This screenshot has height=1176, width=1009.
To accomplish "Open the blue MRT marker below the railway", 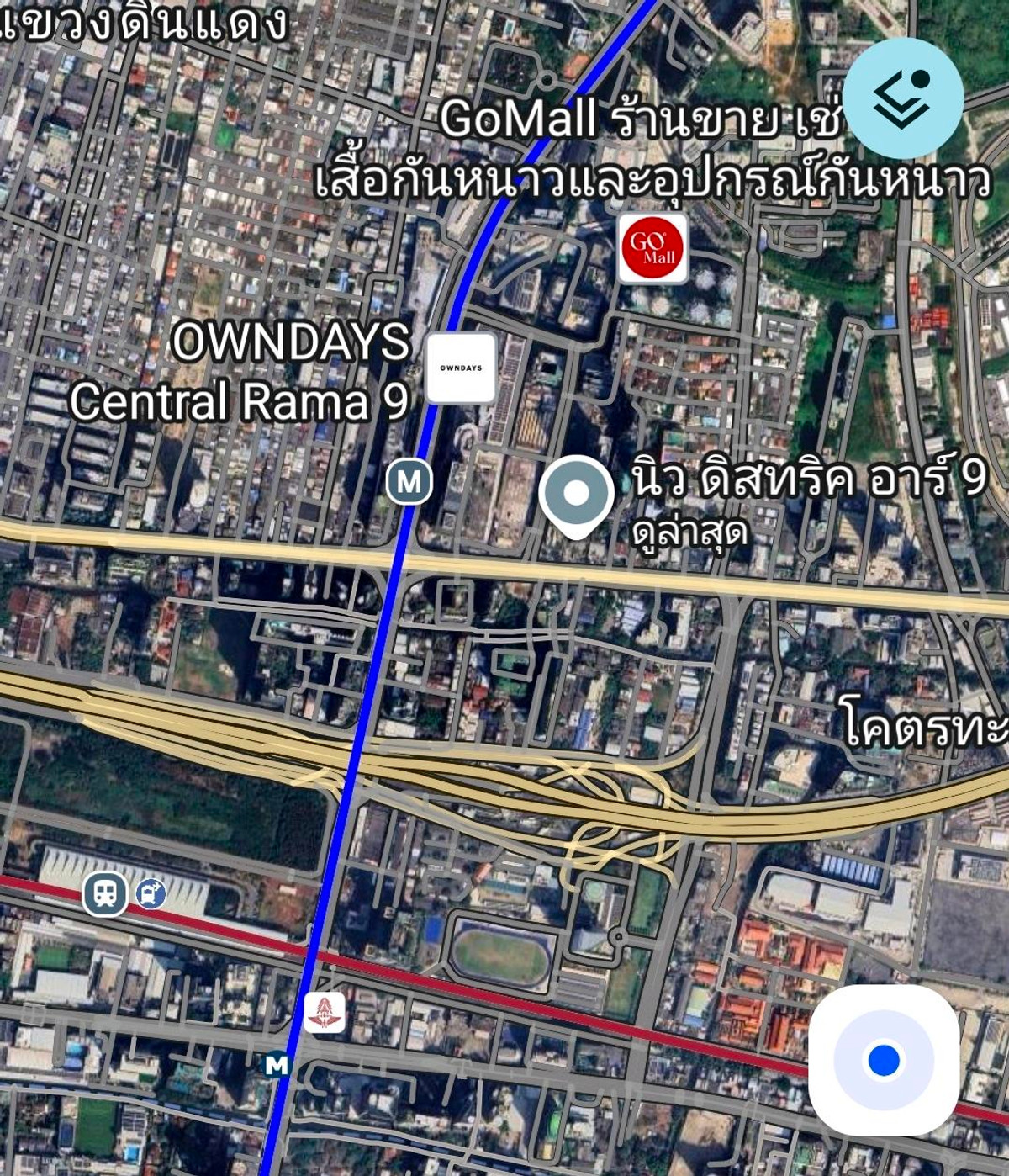I will click(x=276, y=1065).
